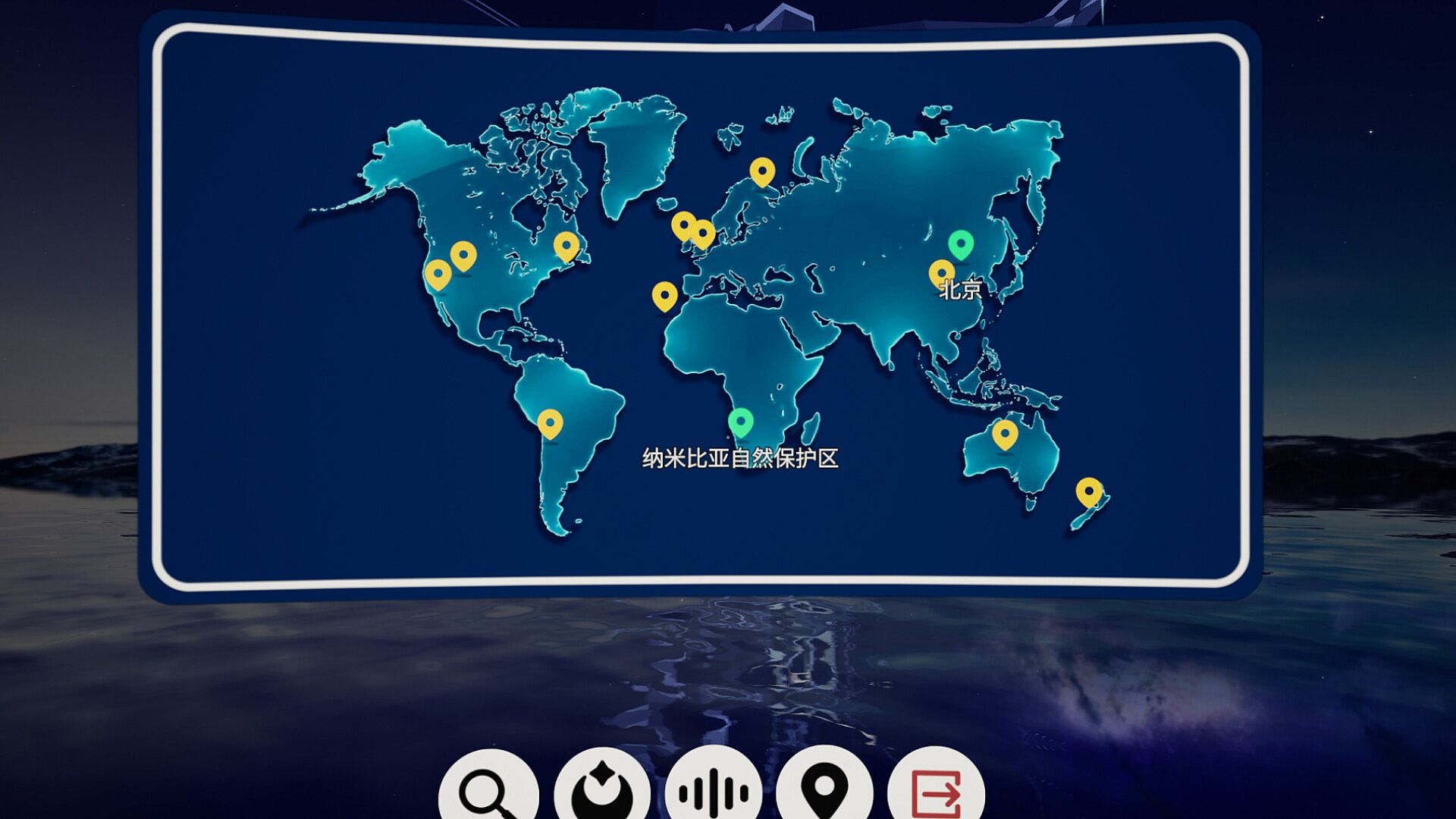Select the yellow pin on the US east coast
1456x819 pixels.
tap(566, 246)
